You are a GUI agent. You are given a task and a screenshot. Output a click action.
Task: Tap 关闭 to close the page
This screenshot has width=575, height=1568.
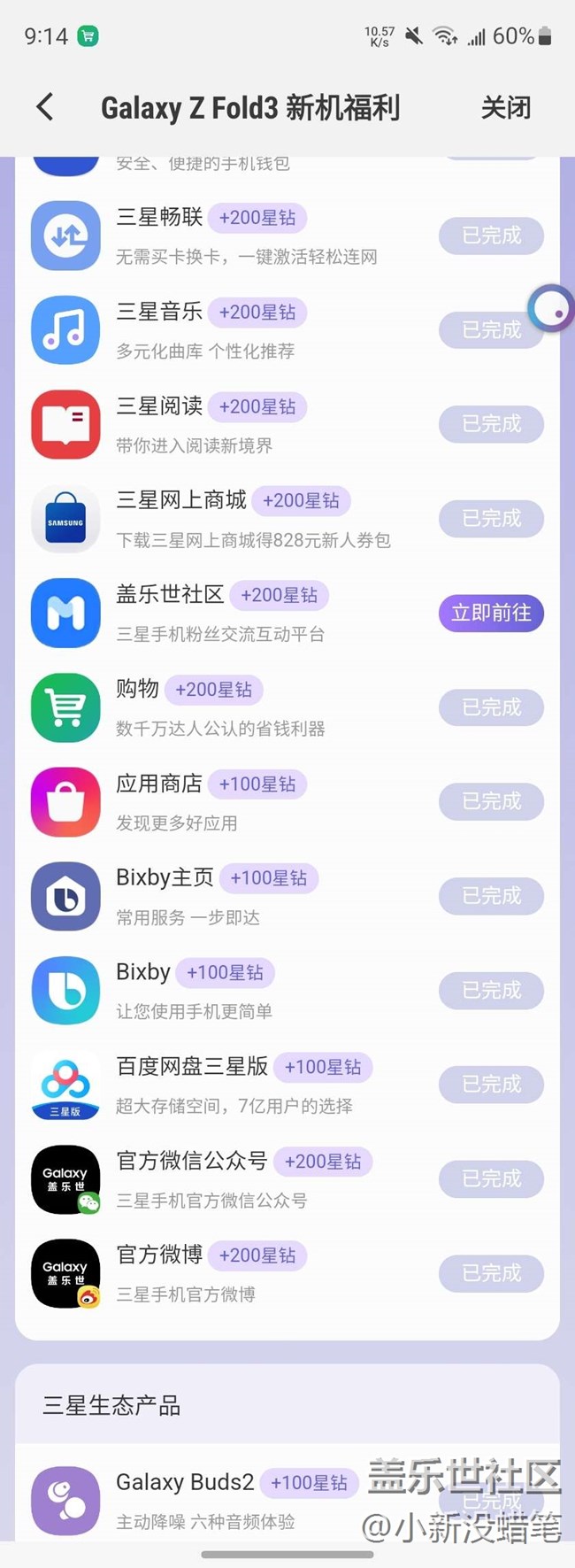(505, 108)
